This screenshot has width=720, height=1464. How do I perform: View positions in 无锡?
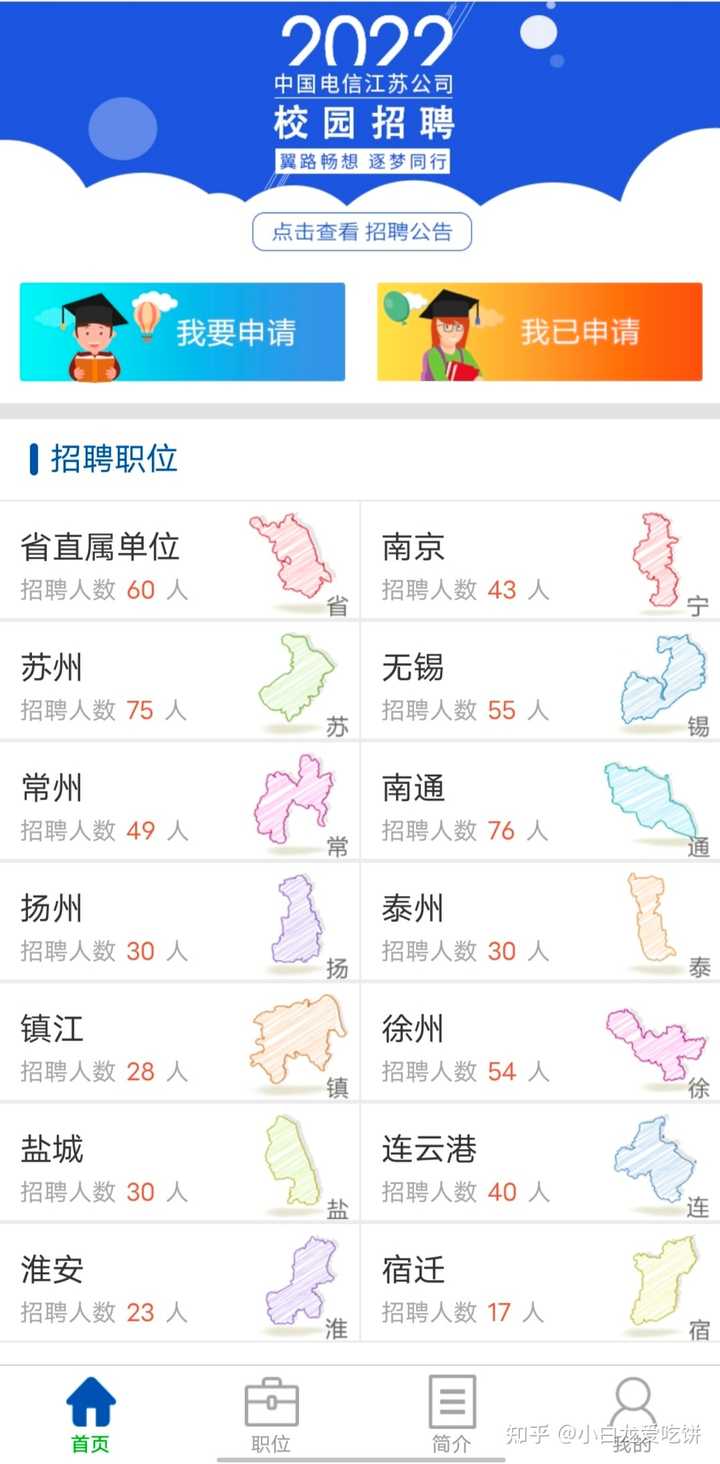click(x=541, y=681)
